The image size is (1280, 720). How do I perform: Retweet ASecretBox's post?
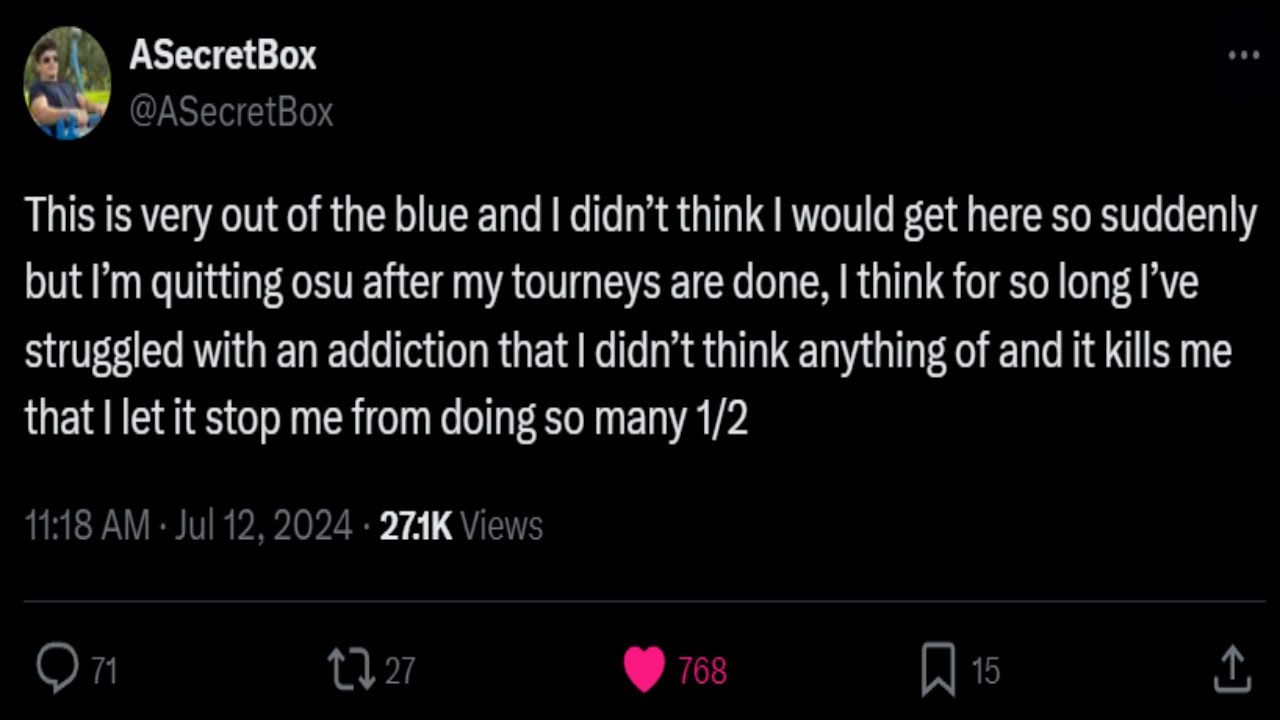pos(353,668)
